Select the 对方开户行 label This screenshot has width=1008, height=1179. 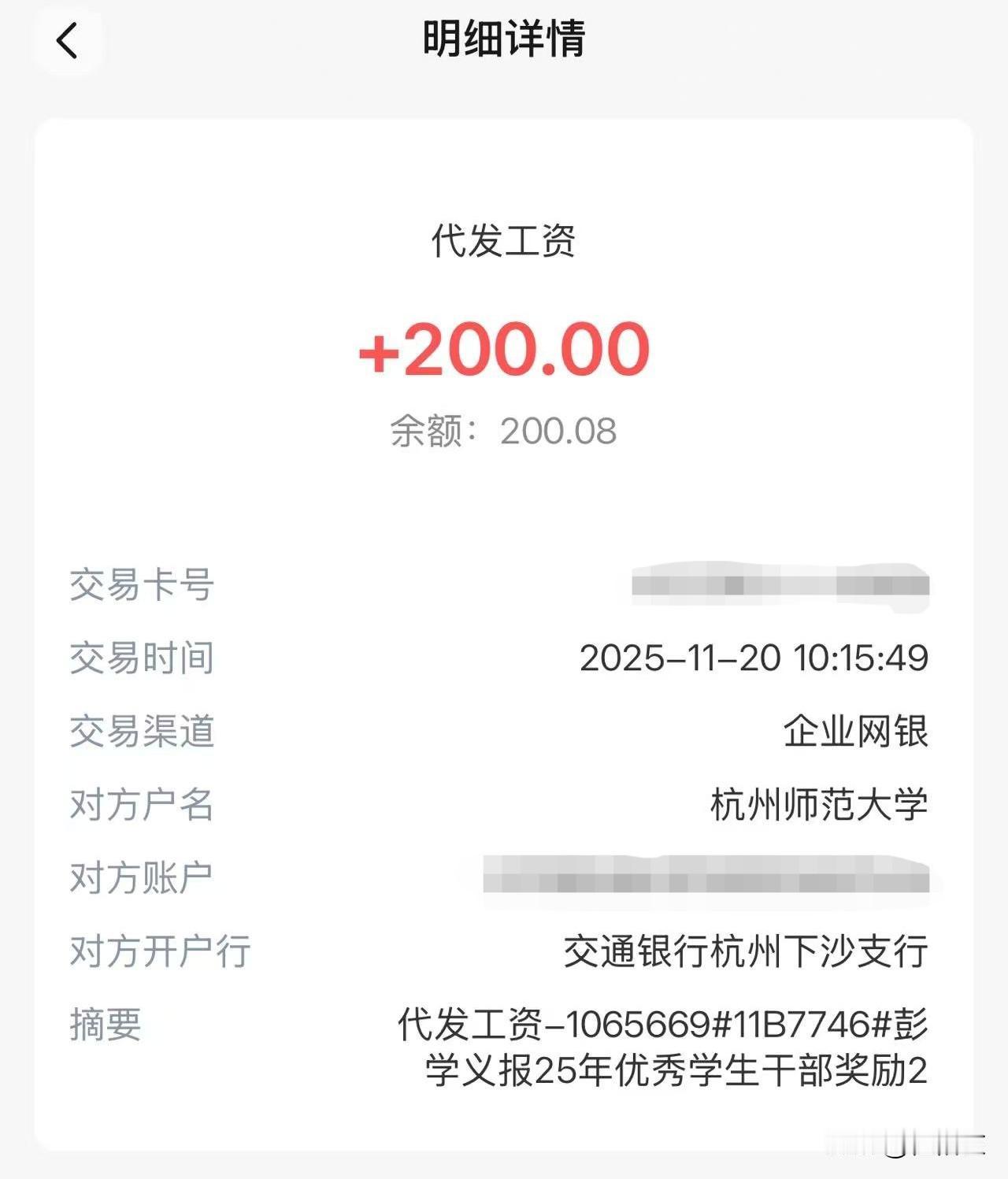click(x=159, y=951)
